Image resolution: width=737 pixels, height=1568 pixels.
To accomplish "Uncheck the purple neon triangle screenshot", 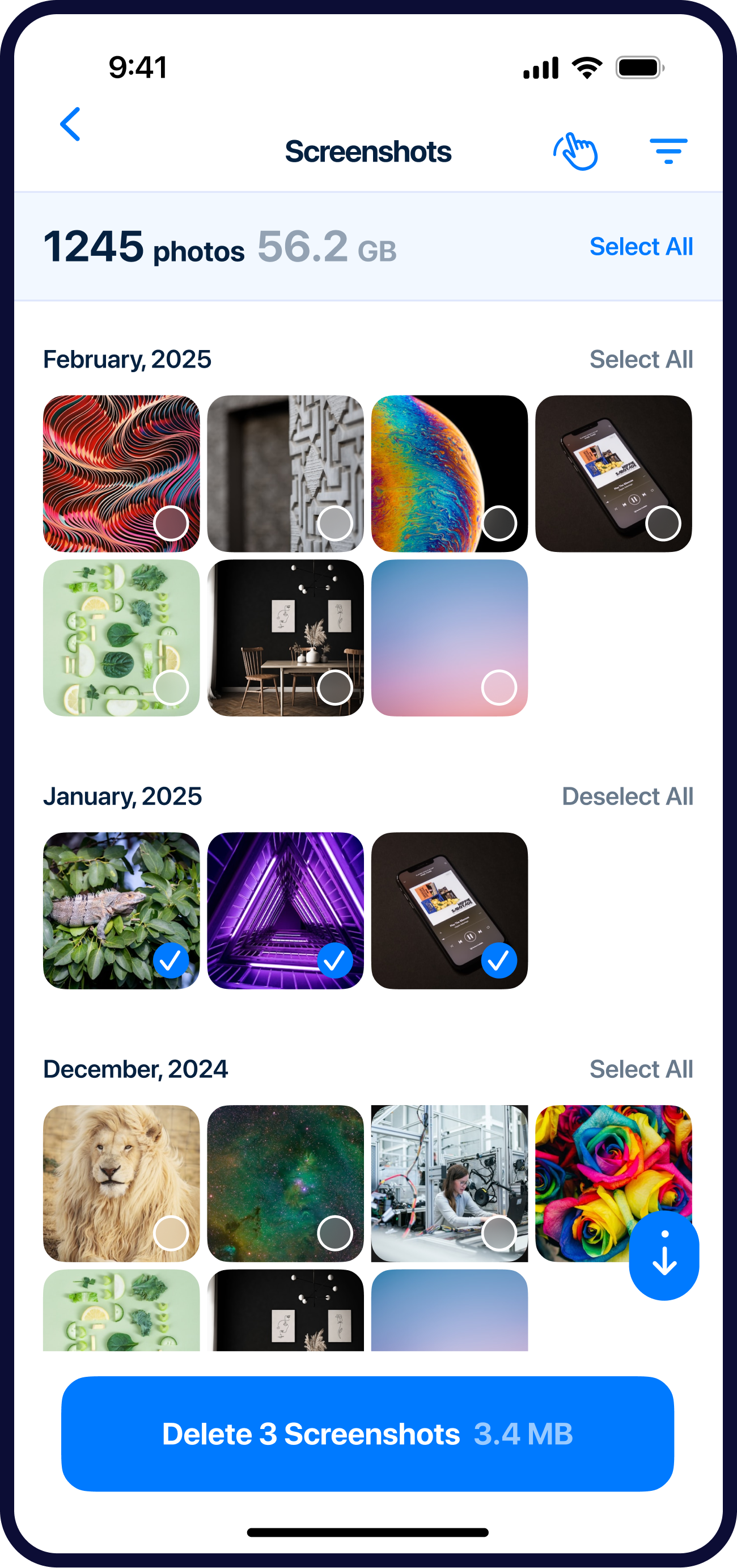I will (x=334, y=960).
